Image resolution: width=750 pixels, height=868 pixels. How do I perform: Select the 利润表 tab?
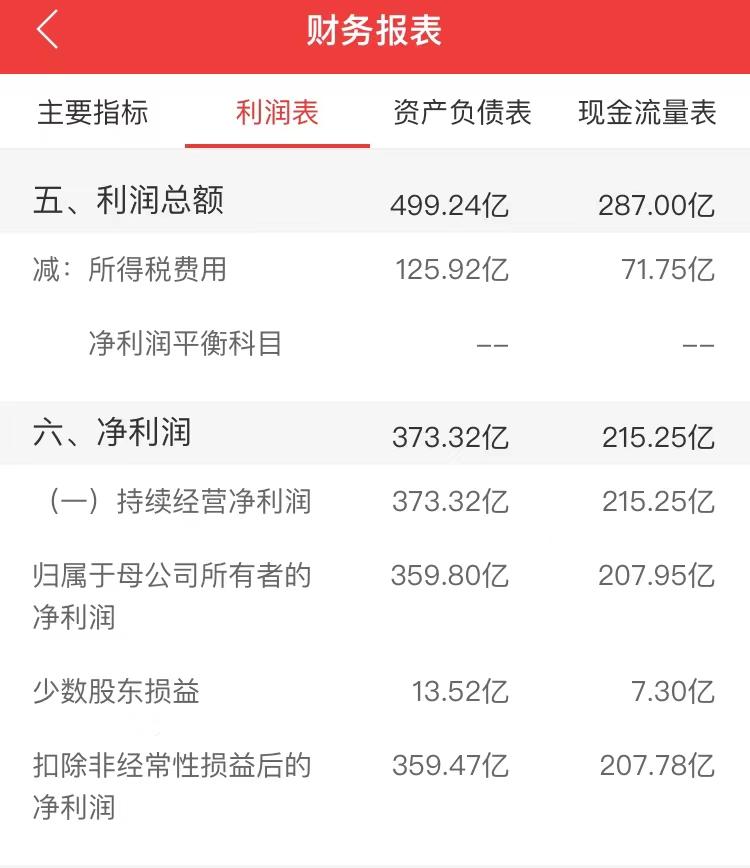pos(277,112)
